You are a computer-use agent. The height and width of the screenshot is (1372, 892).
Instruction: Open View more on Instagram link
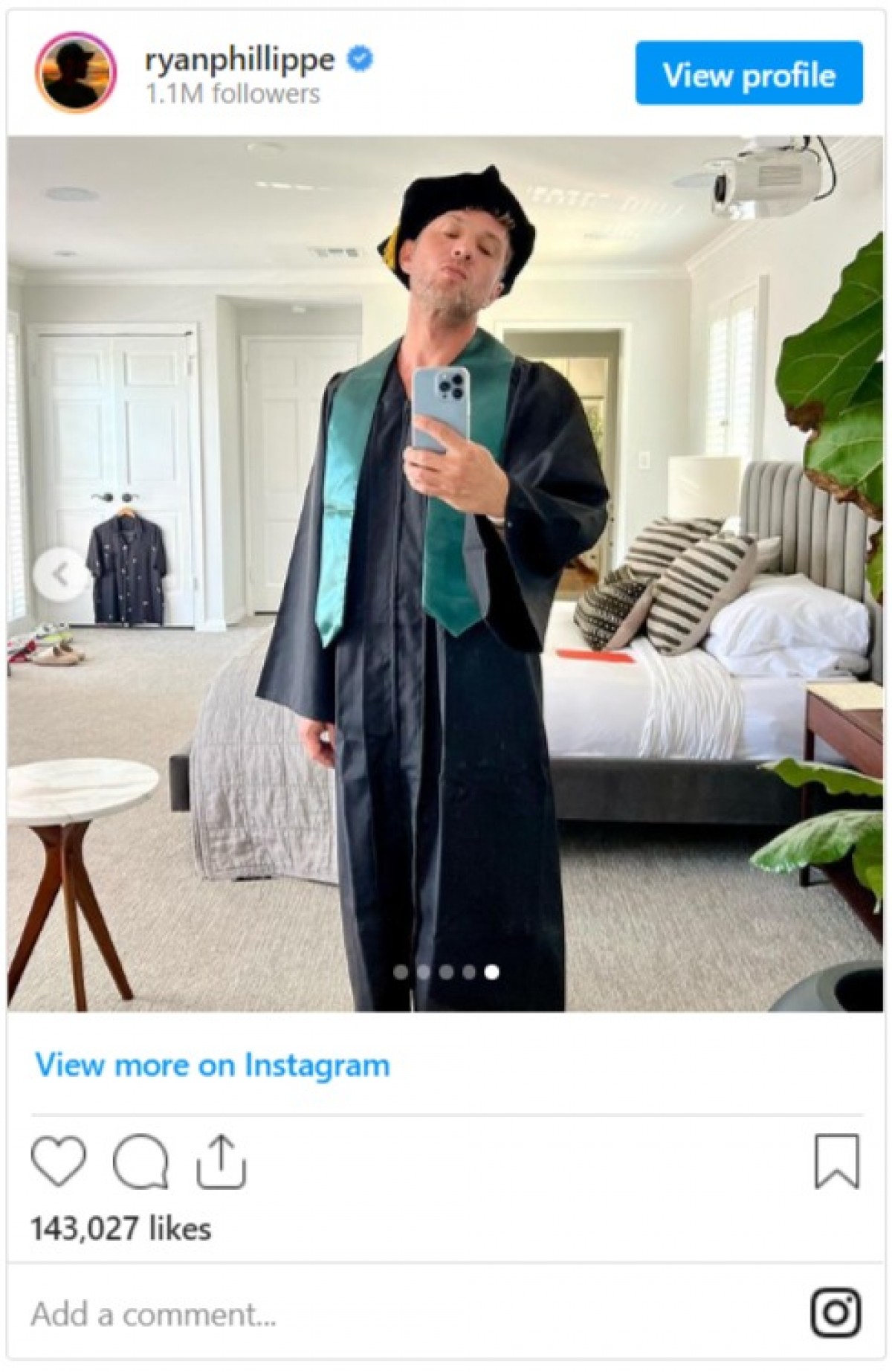click(x=213, y=1065)
